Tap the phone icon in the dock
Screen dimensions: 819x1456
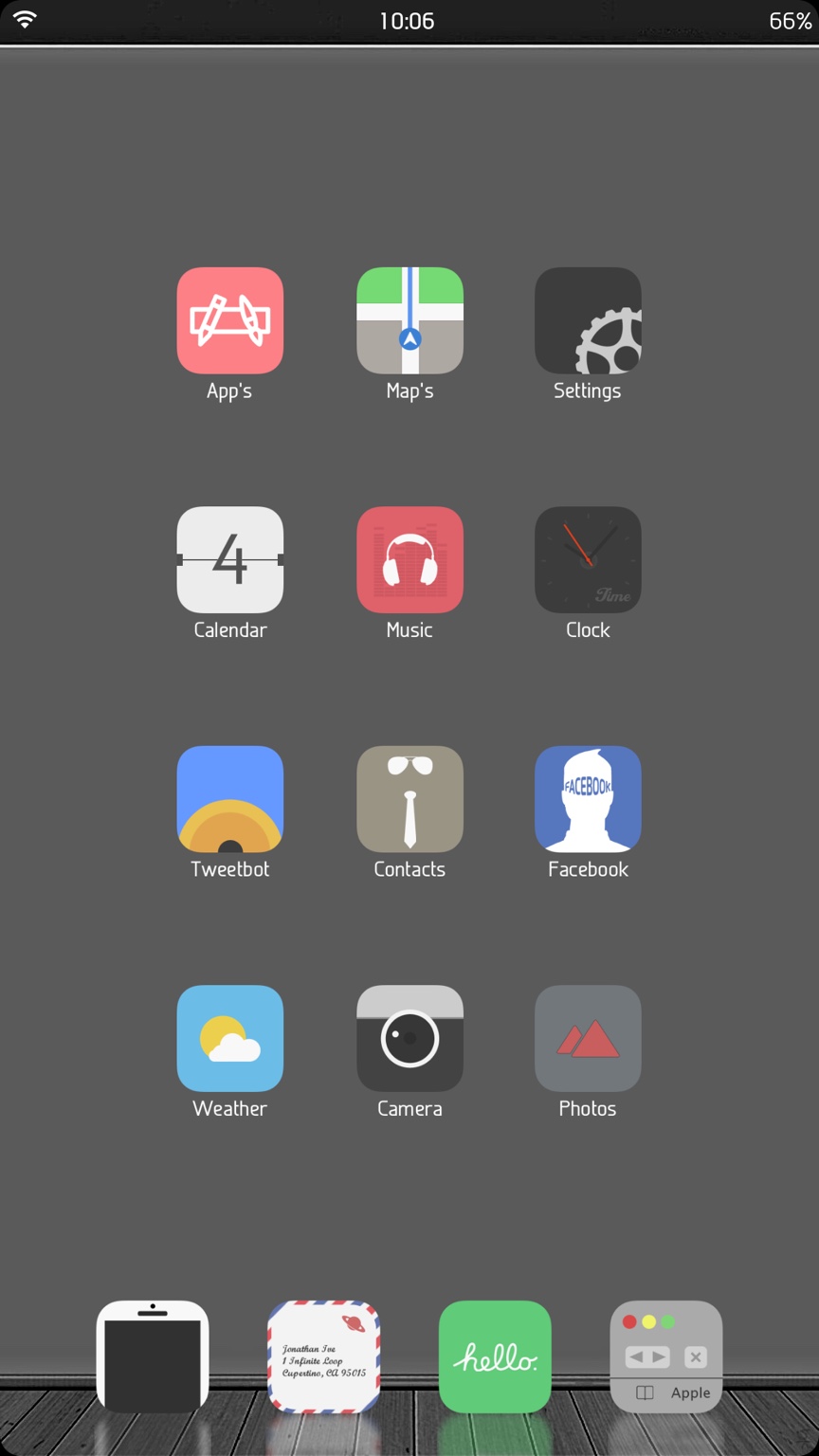pyautogui.click(x=152, y=1356)
